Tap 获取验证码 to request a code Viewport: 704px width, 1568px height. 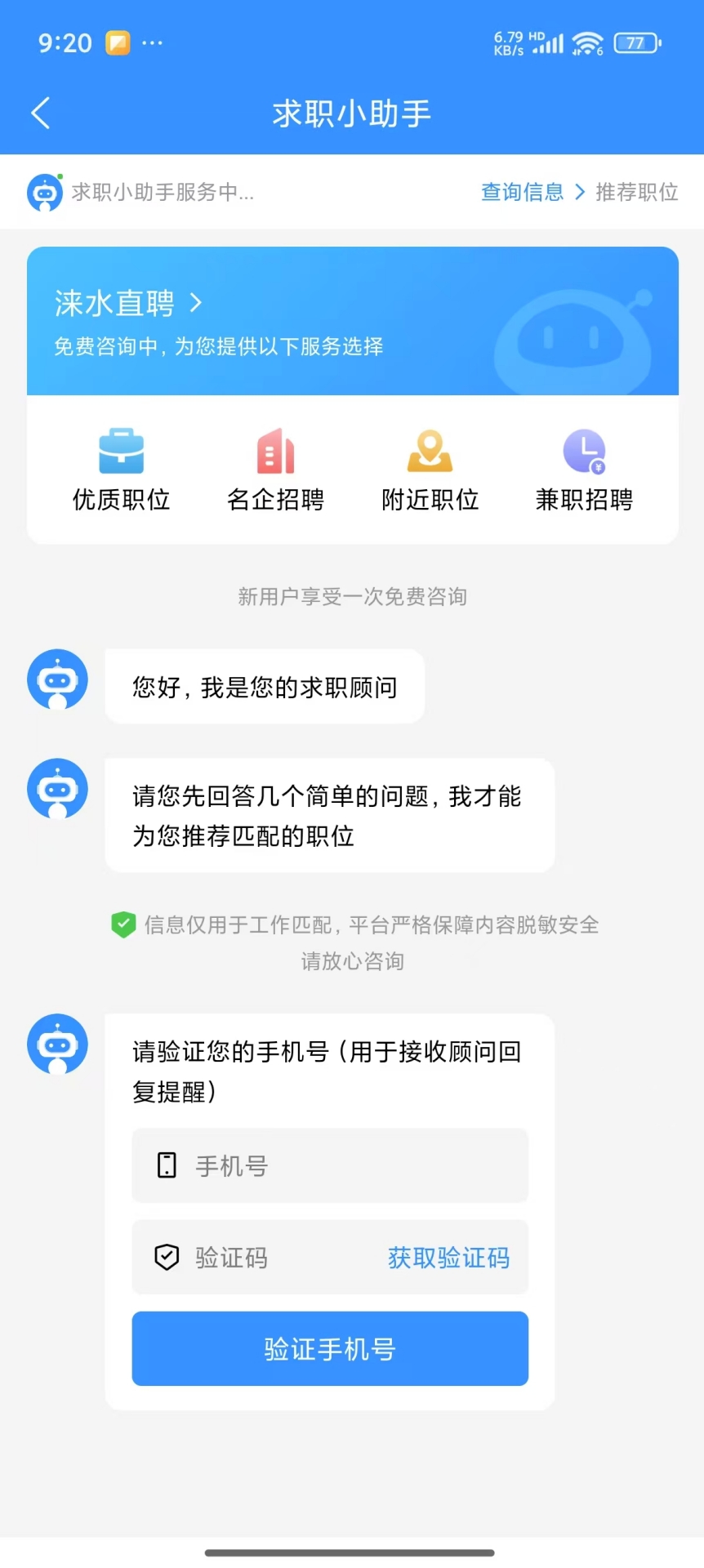tap(448, 1258)
